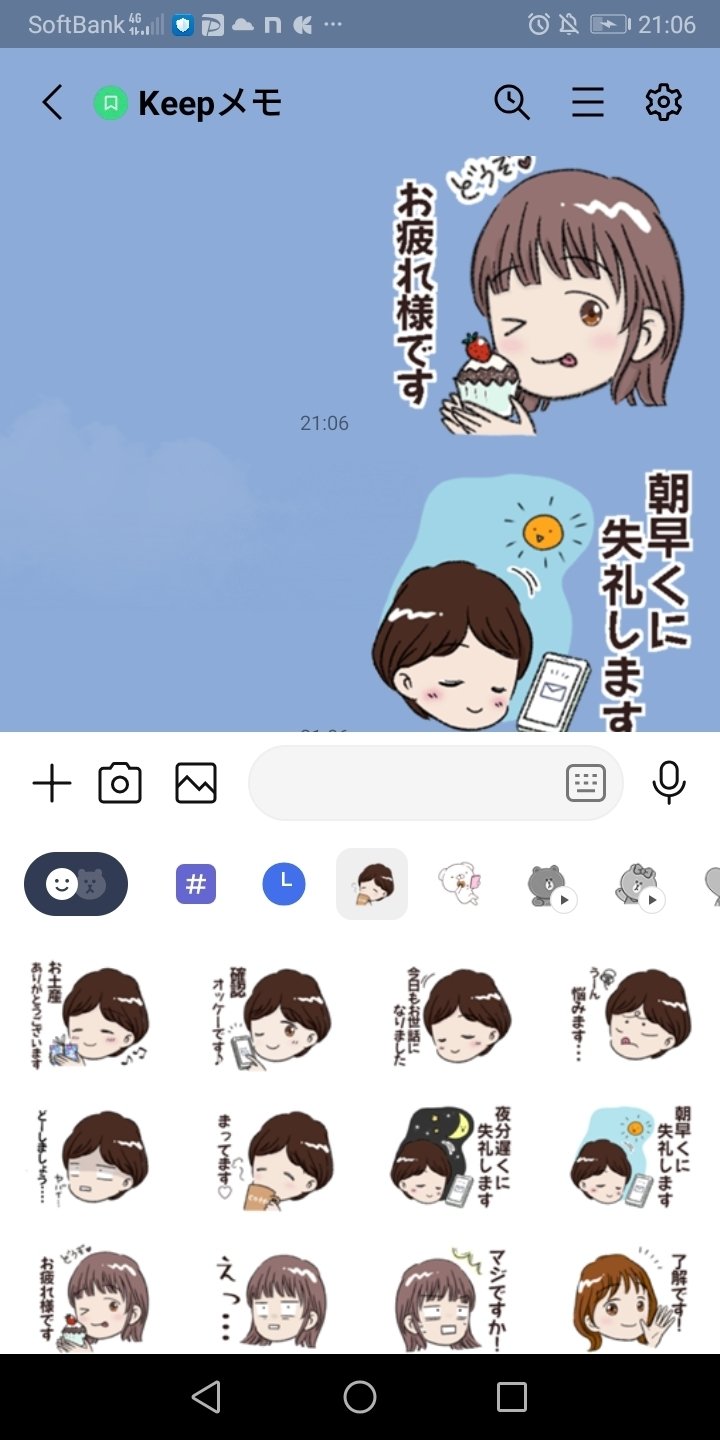This screenshot has width=720, height=1440.
Task: Go back from the Keep memo chat
Action: tap(52, 102)
